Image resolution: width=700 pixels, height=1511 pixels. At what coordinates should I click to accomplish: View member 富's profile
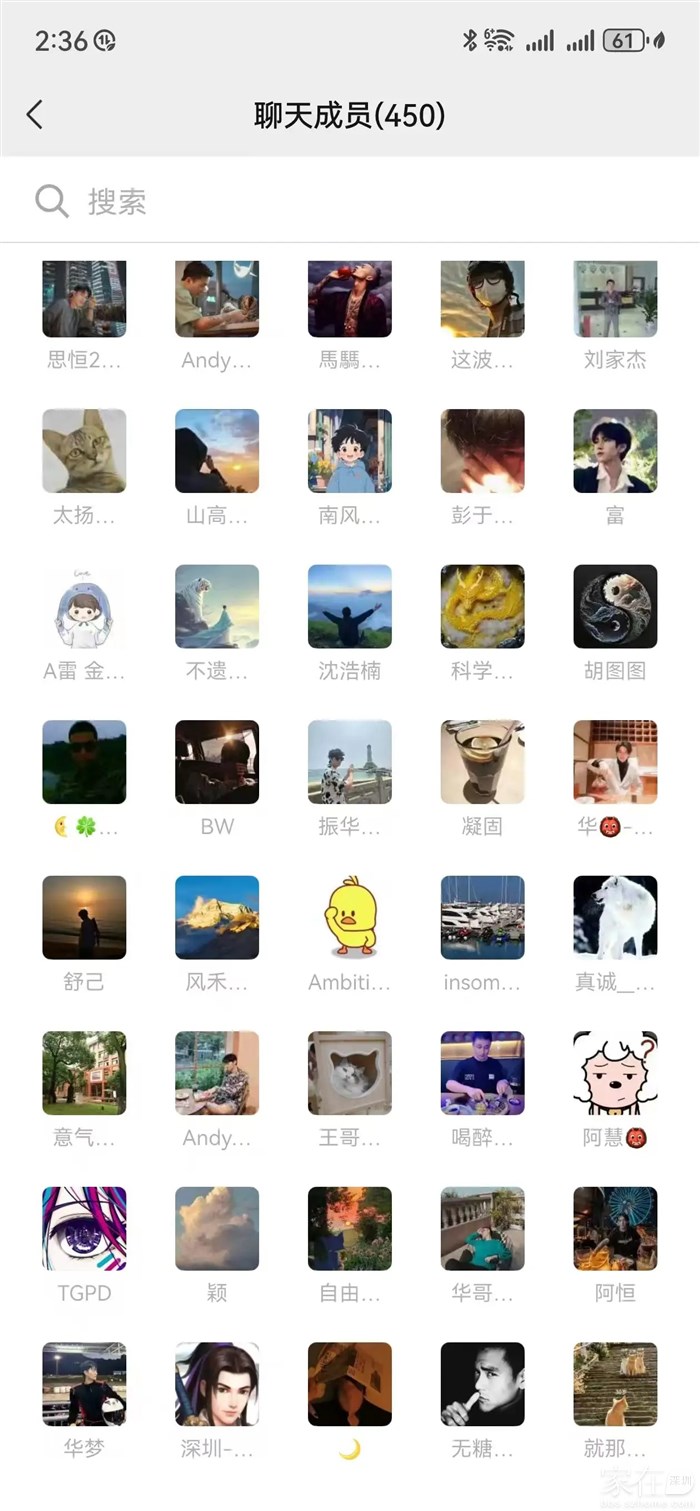(x=615, y=451)
